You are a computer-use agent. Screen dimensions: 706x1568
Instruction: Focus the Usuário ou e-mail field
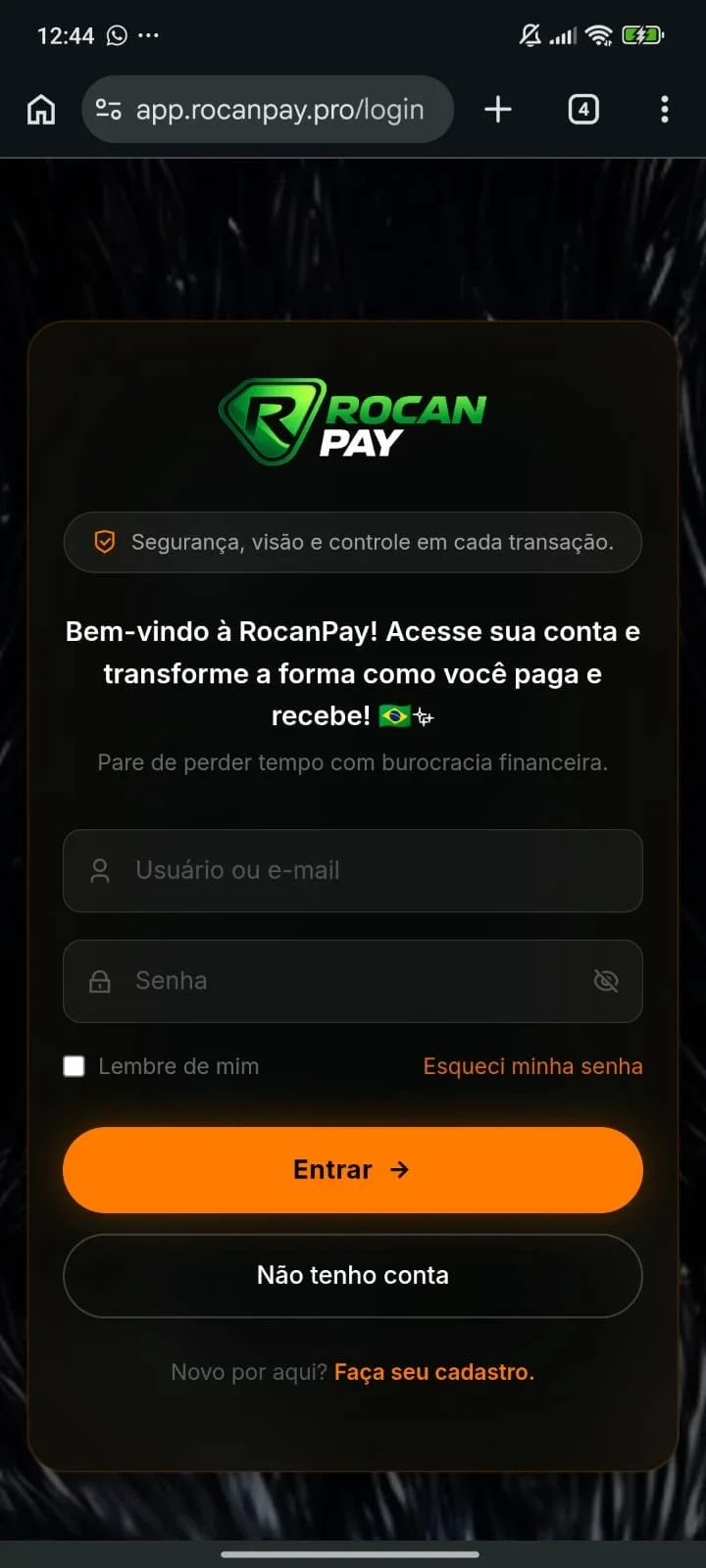click(x=353, y=870)
